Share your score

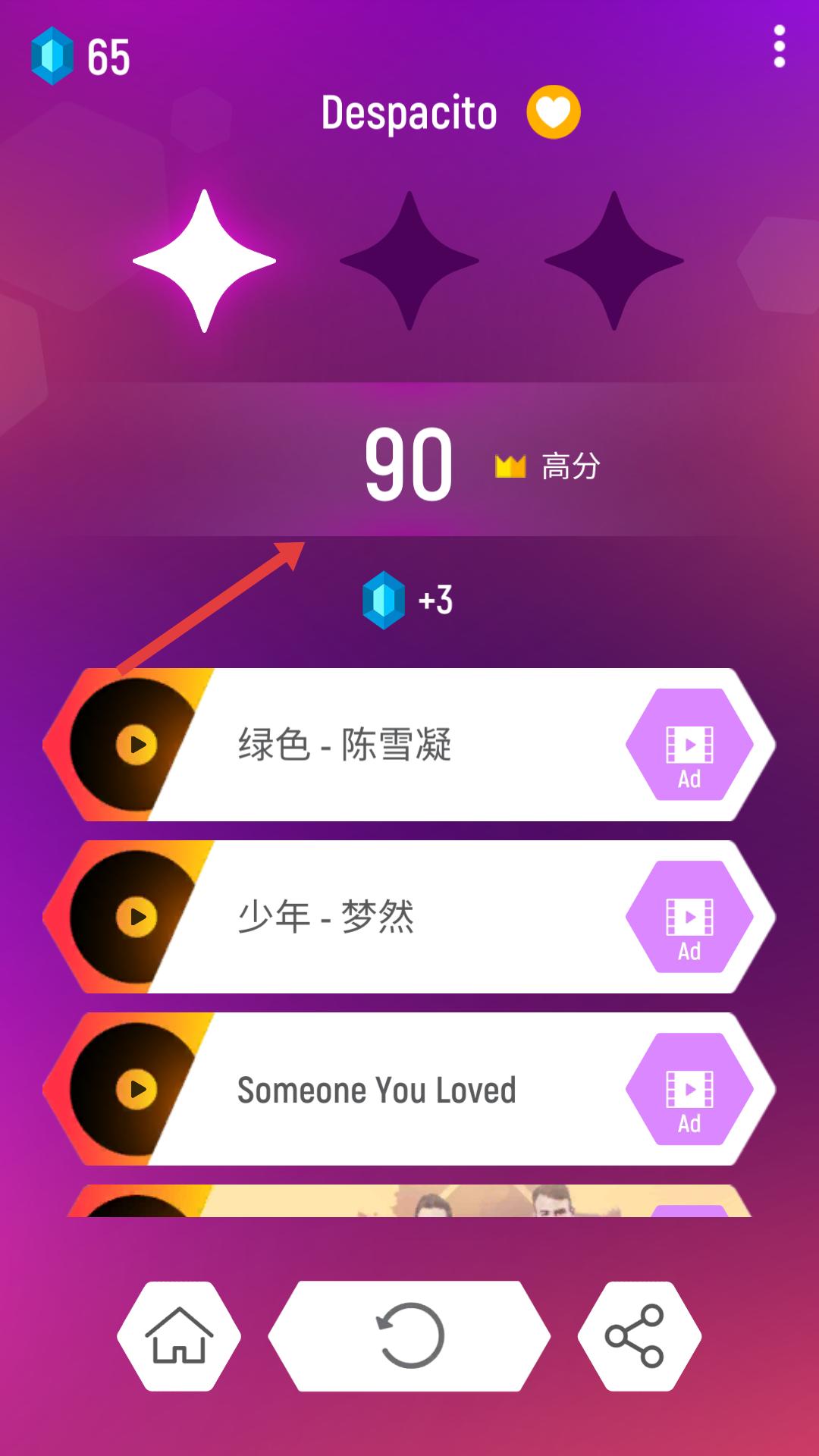[x=635, y=1336]
